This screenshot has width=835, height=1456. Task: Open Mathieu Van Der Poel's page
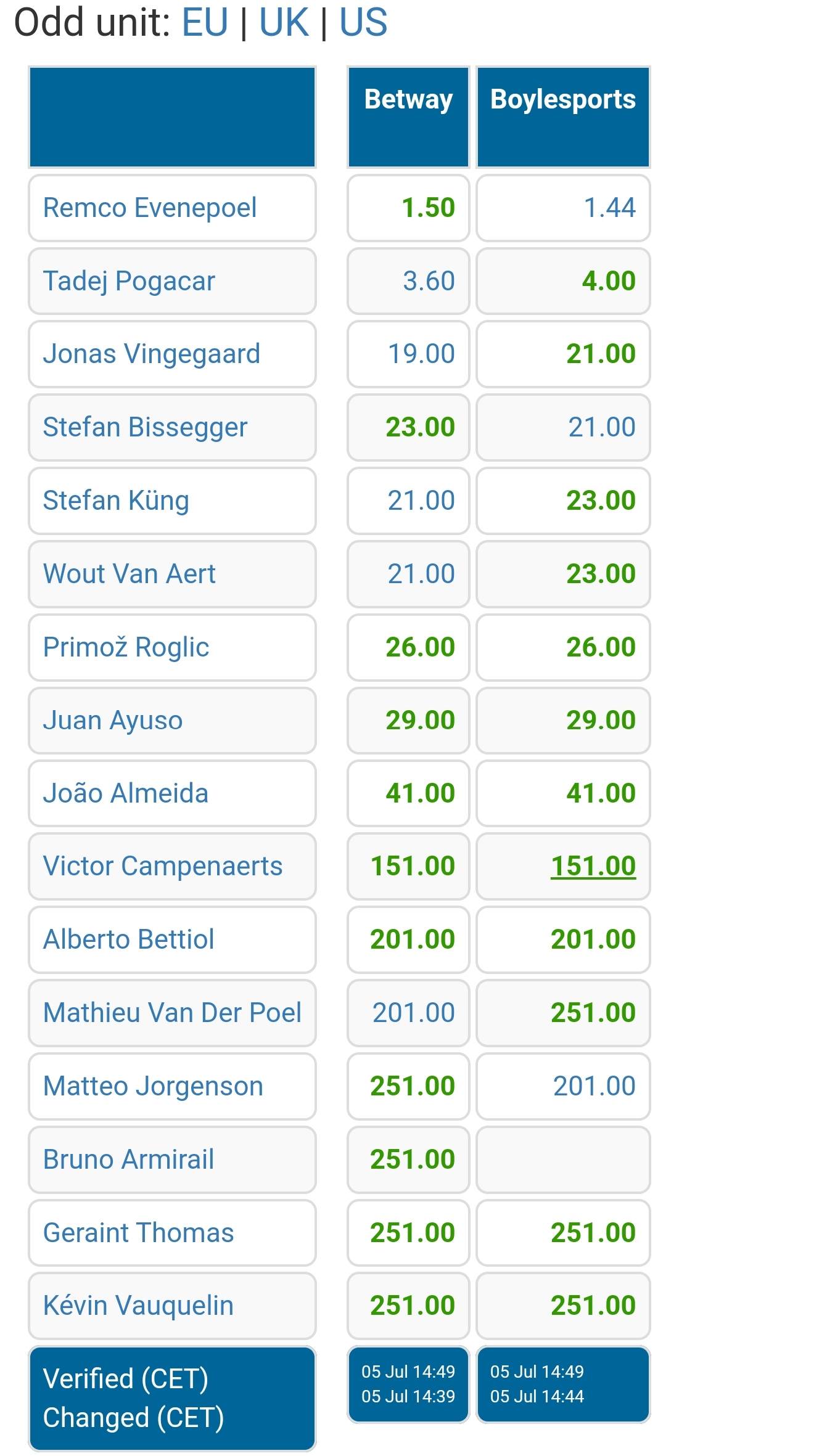point(172,1013)
